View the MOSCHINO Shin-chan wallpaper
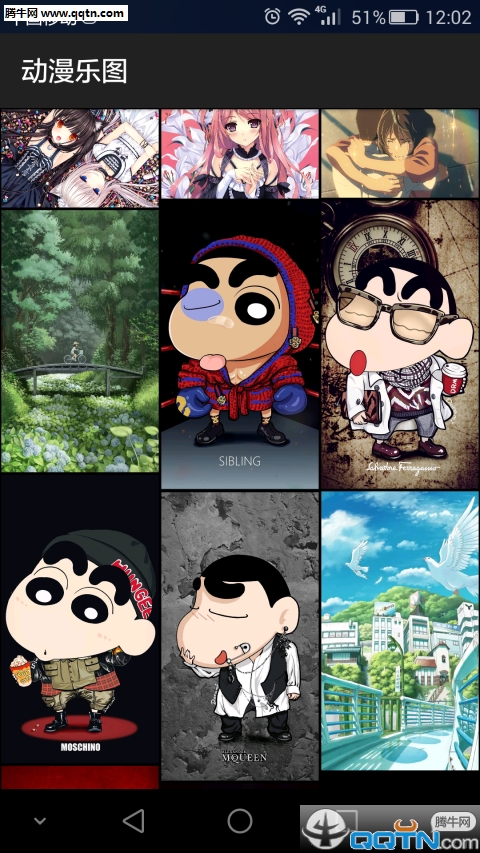 [x=80, y=619]
